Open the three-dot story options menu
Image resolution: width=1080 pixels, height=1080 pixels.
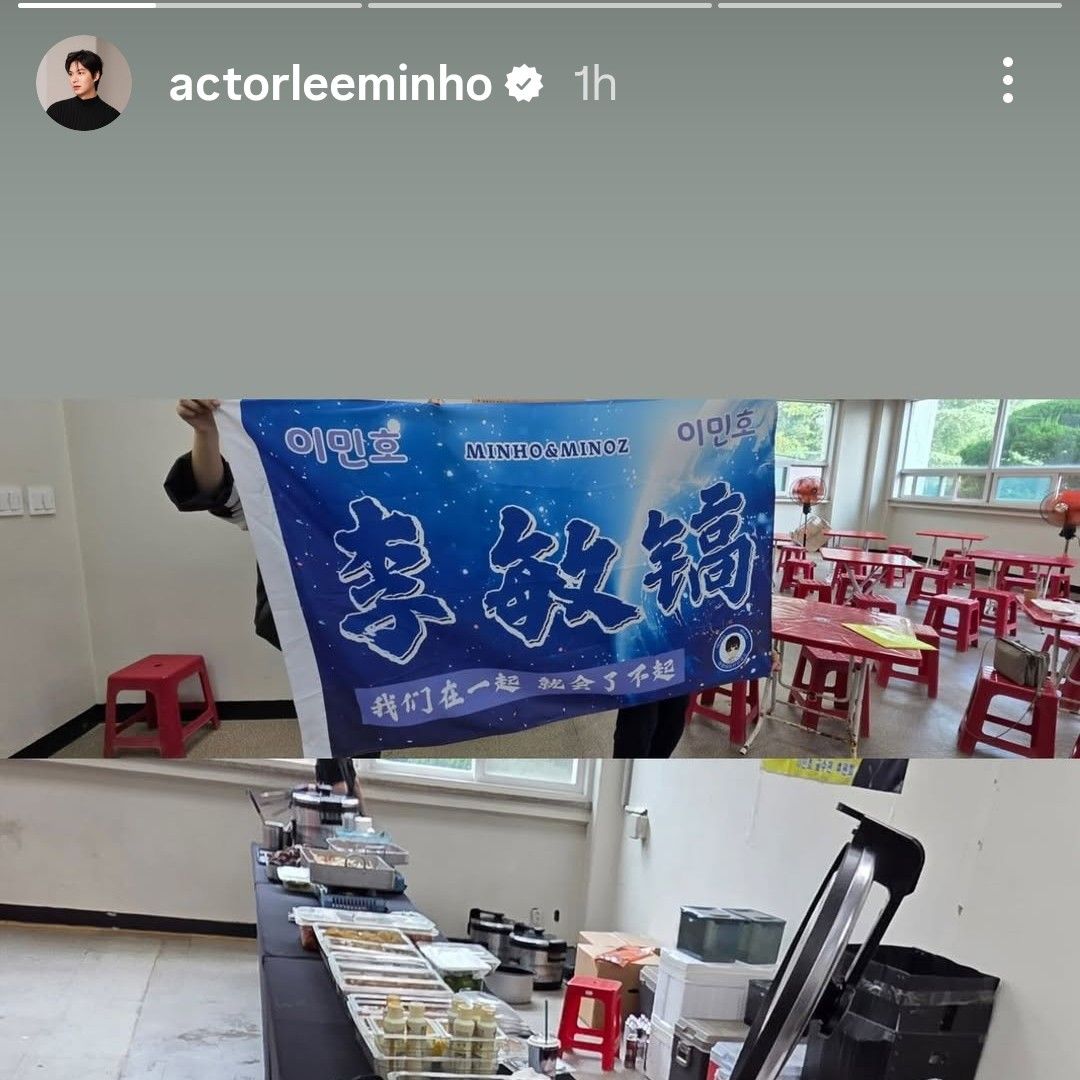[1007, 80]
